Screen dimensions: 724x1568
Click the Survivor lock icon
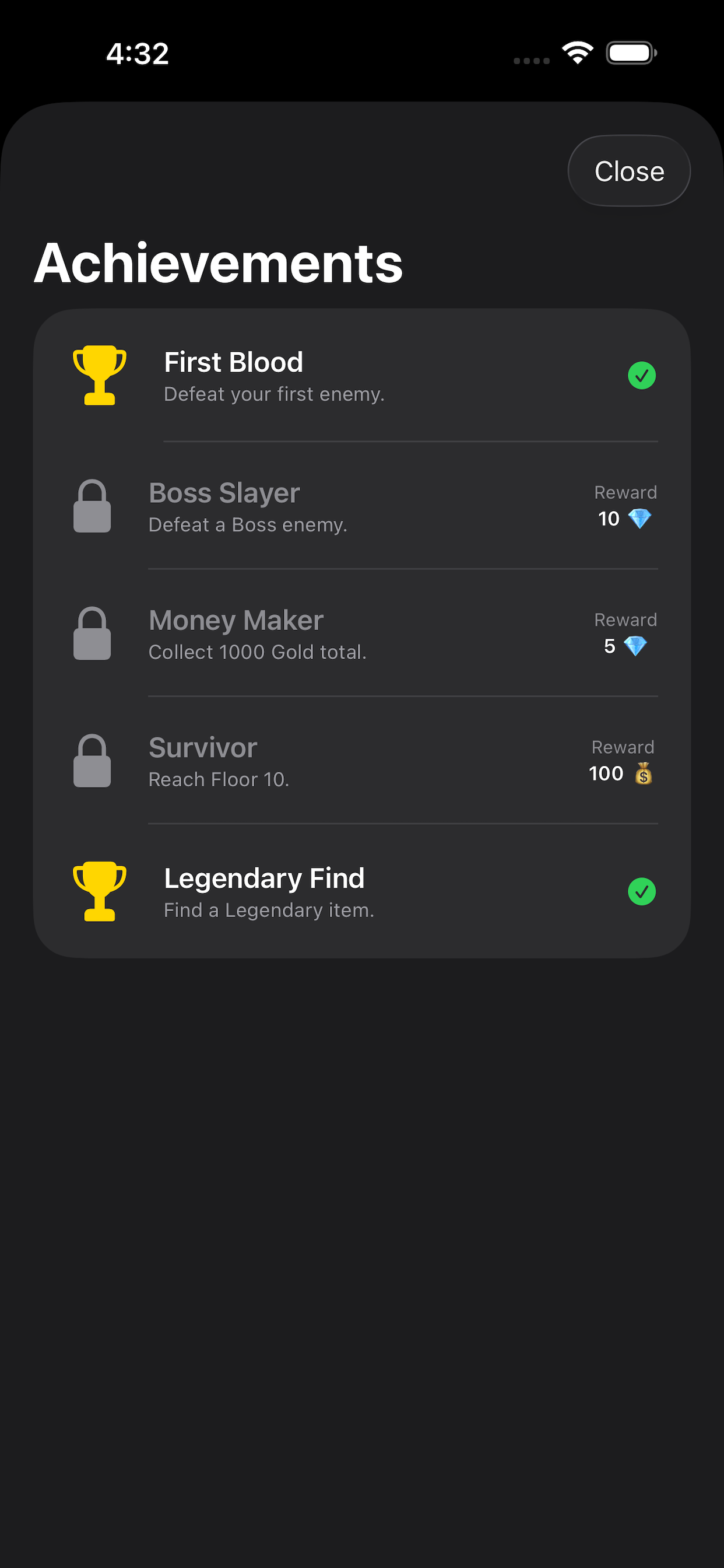click(x=92, y=761)
